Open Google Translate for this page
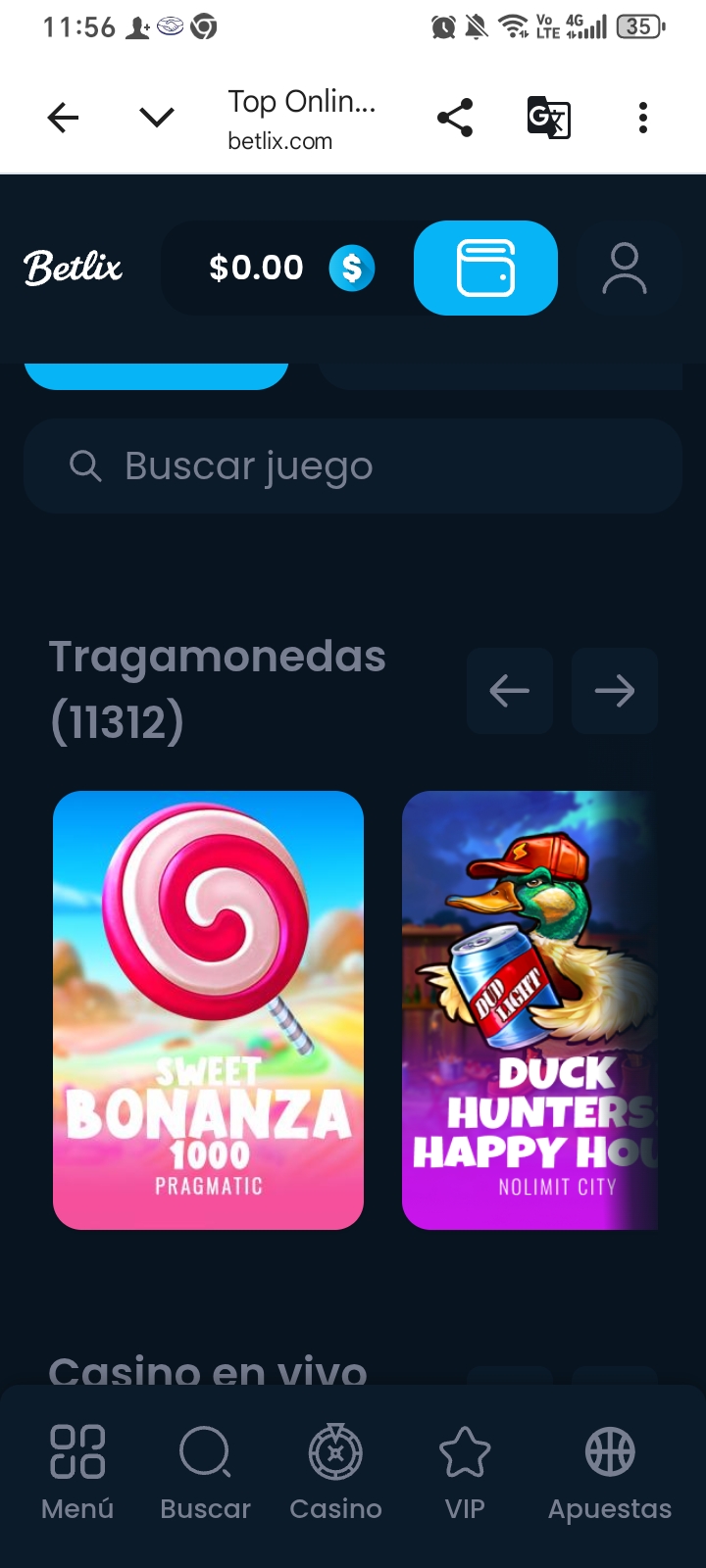Viewport: 706px width, 1568px height. (549, 118)
